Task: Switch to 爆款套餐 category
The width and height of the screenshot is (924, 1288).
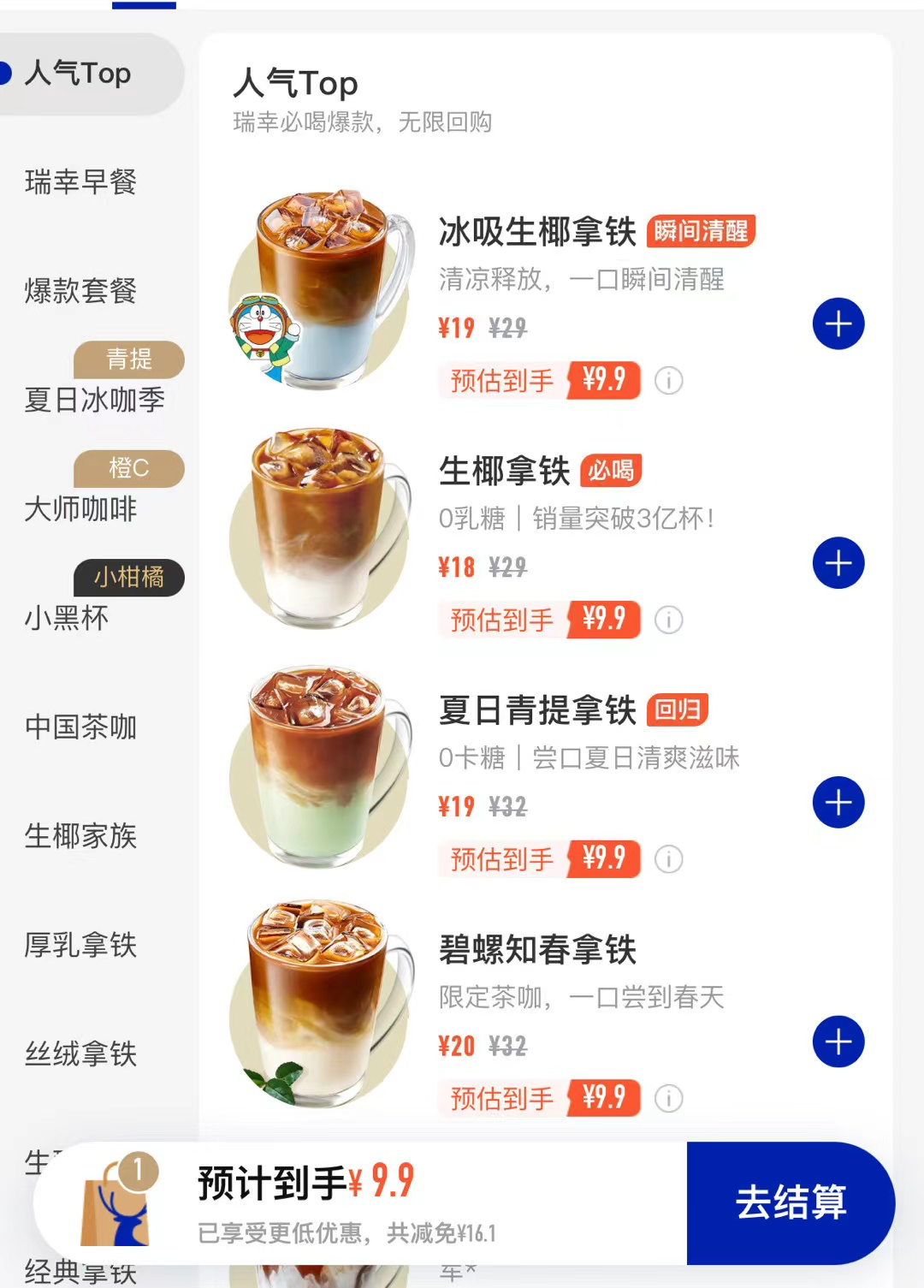Action: click(81, 291)
